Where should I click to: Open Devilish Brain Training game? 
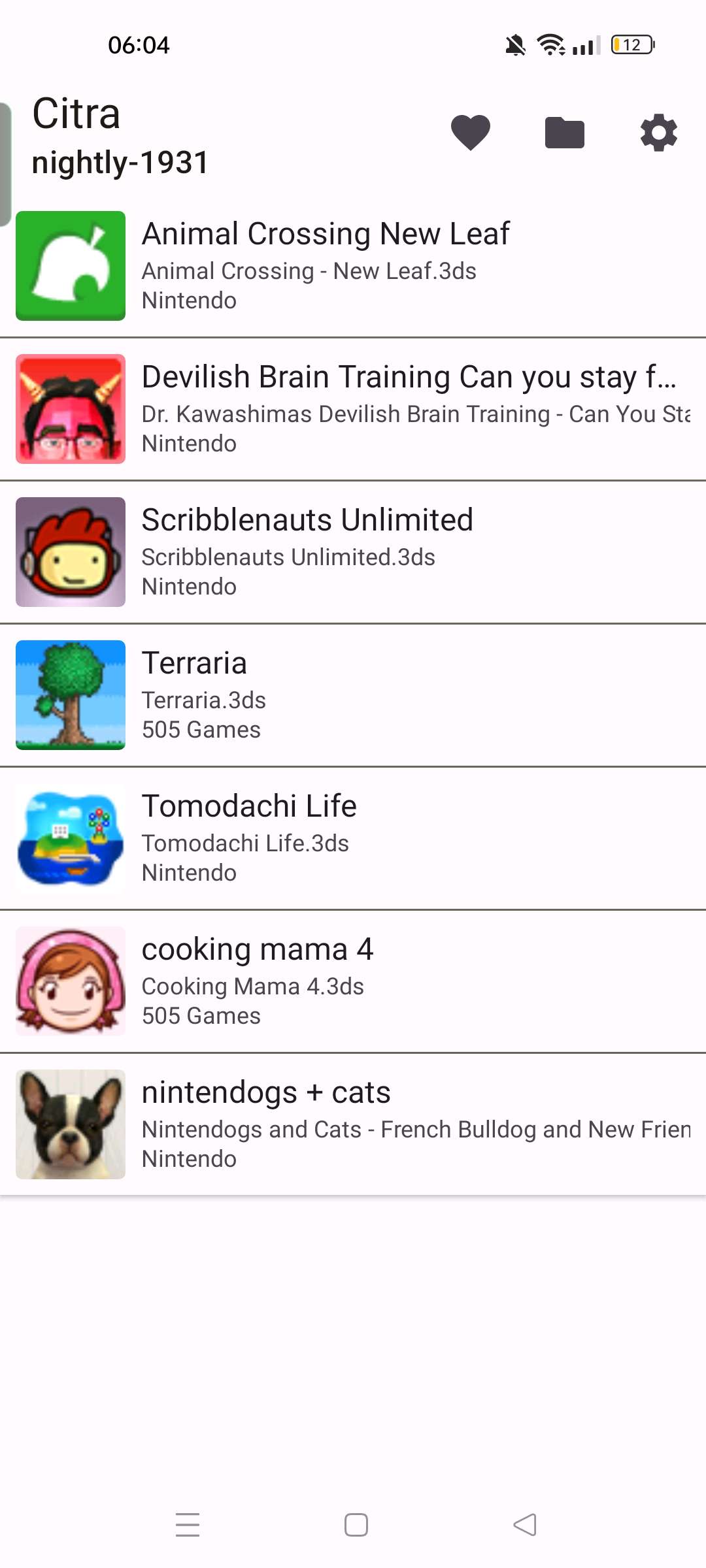pyautogui.click(x=353, y=409)
